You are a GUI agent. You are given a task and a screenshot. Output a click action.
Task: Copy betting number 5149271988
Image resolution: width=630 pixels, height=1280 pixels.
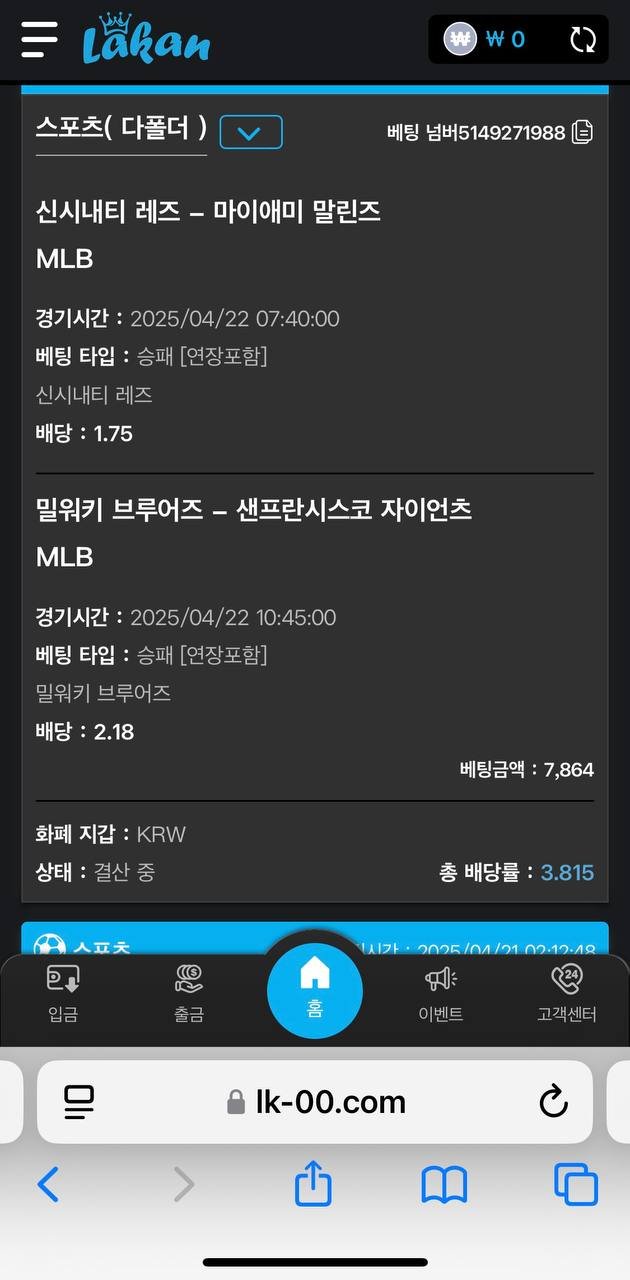pyautogui.click(x=582, y=132)
